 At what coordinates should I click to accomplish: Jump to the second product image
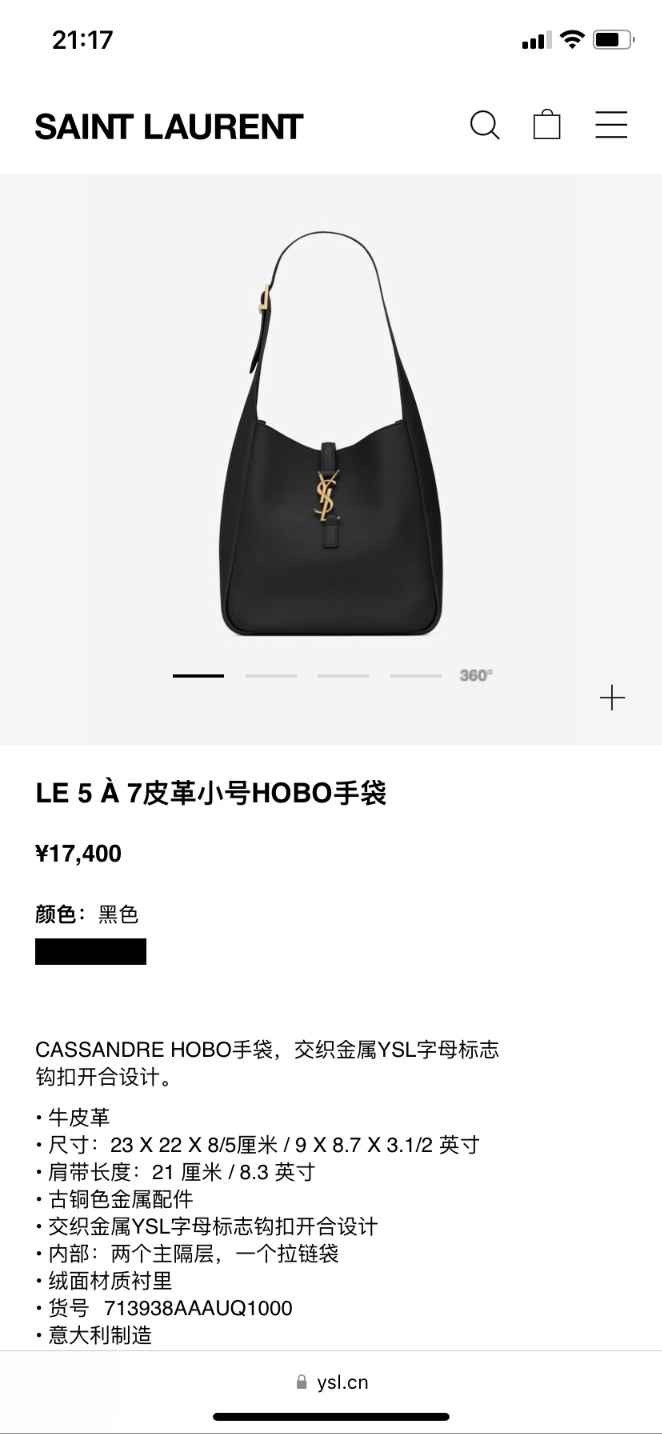[271, 676]
